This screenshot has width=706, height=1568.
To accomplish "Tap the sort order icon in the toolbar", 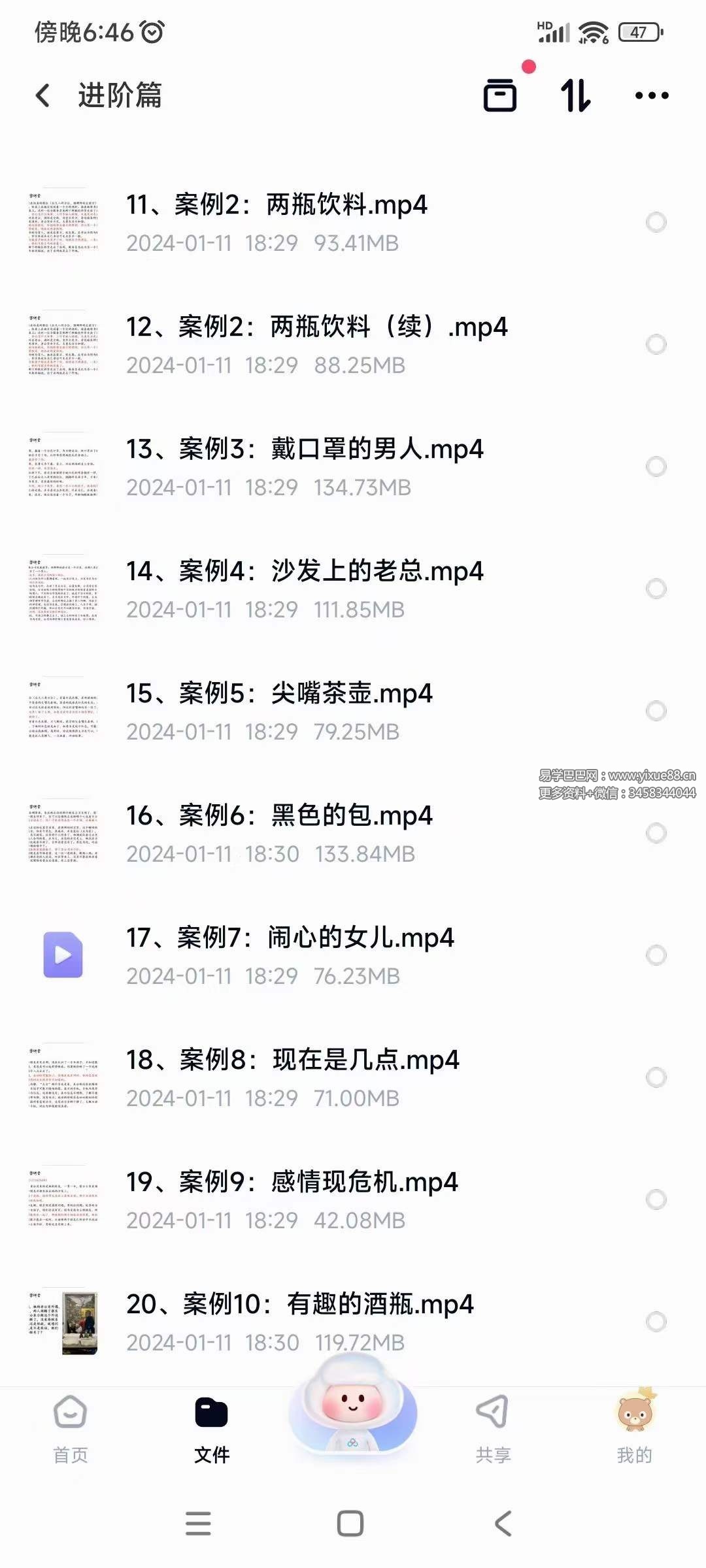I will tap(575, 95).
